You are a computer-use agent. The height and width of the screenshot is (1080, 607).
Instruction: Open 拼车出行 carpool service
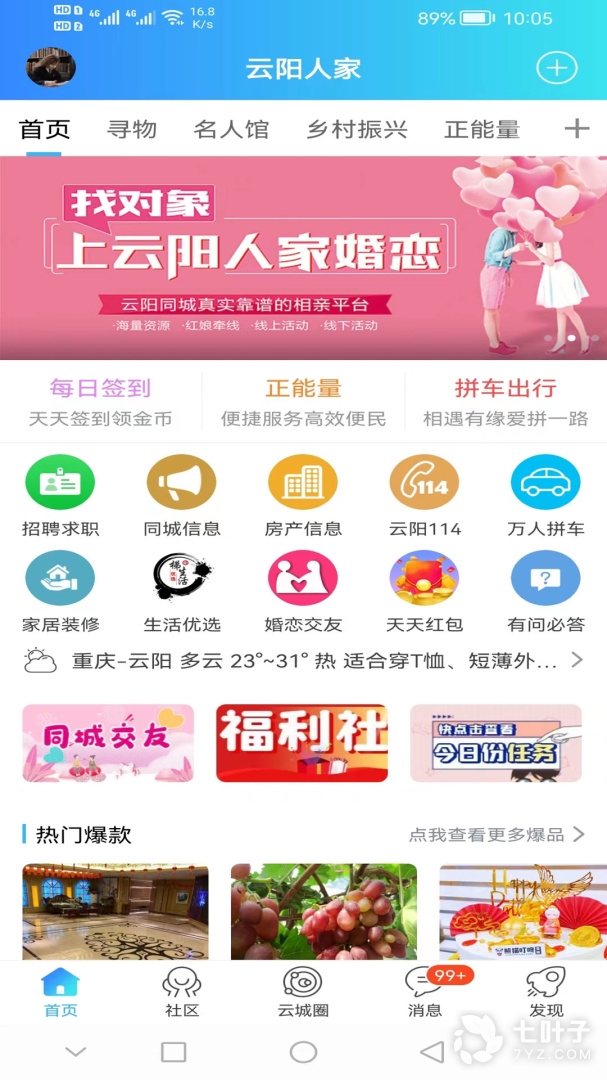click(505, 402)
